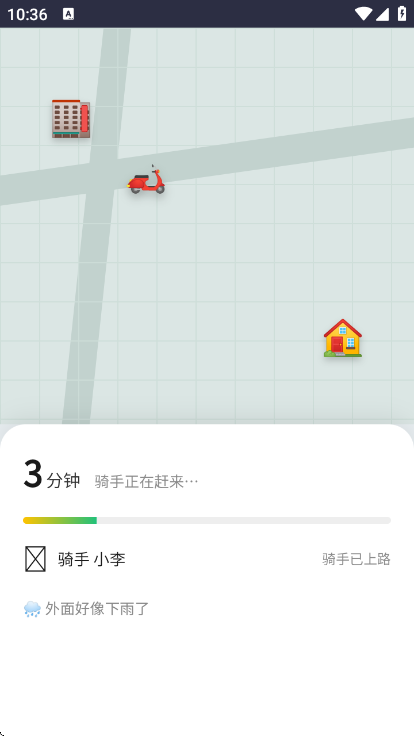This screenshot has height=736, width=414.
Task: Open the rider 小李 row
Action: tap(207, 559)
